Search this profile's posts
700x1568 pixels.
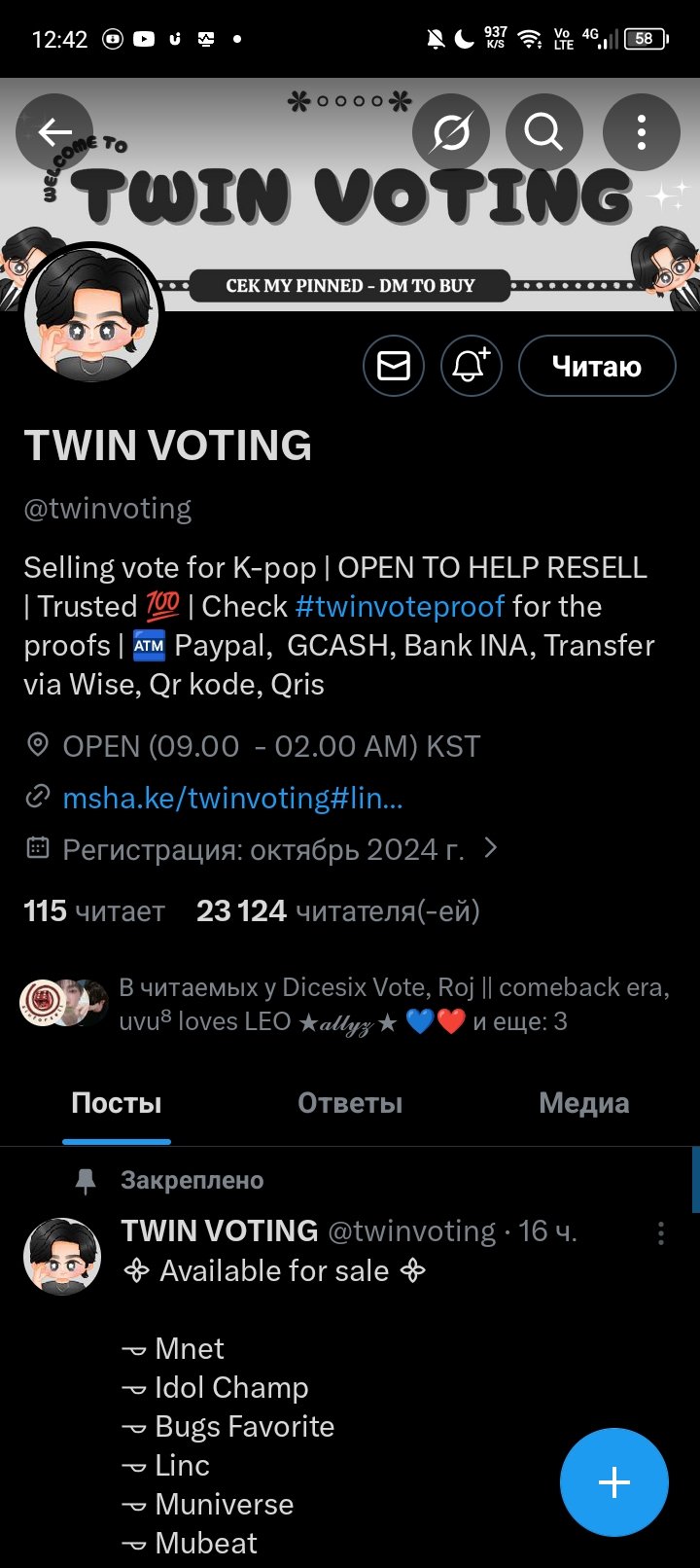click(543, 131)
